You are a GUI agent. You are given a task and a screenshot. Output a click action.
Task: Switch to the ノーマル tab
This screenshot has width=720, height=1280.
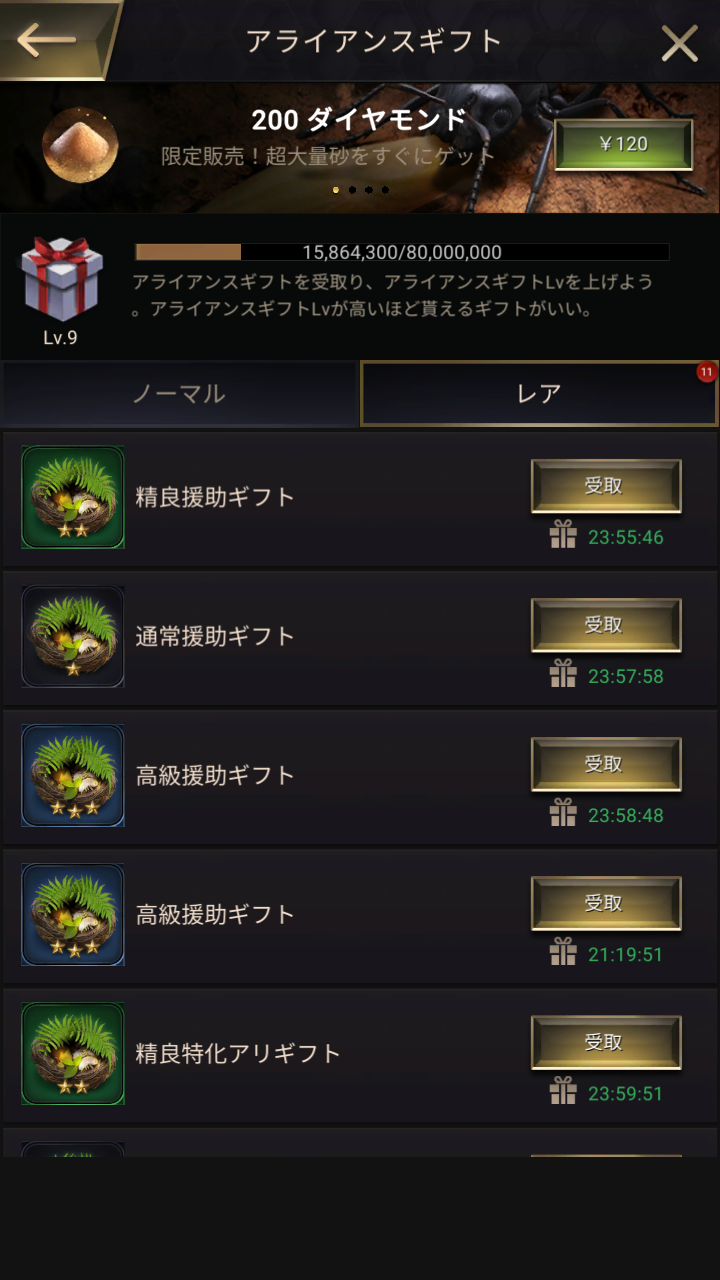180,393
